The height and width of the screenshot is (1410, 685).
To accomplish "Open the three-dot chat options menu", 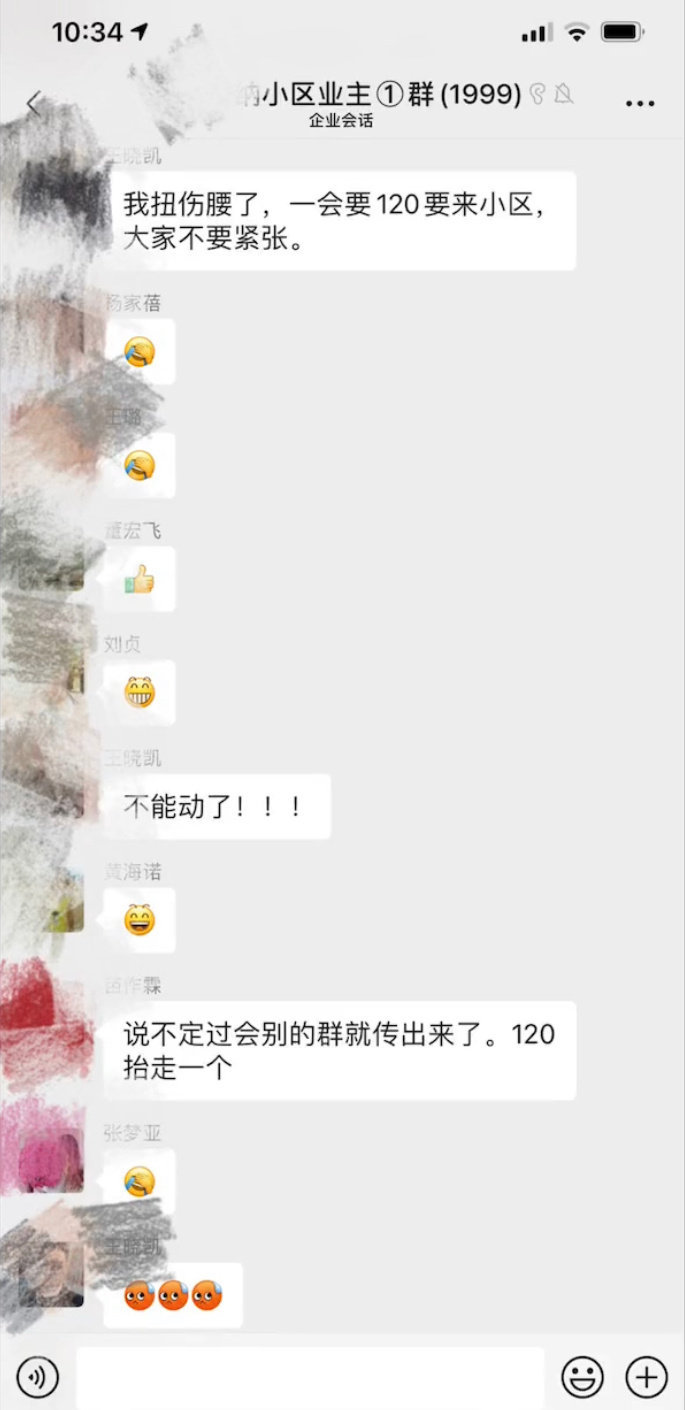I will pyautogui.click(x=640, y=102).
